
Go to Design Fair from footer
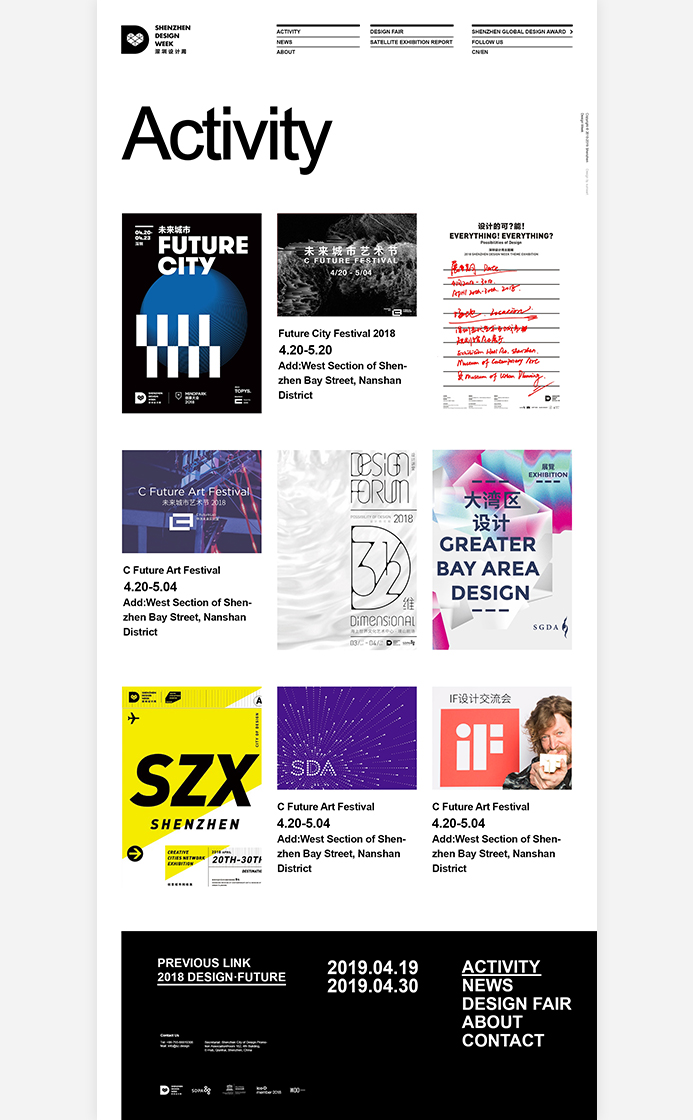[516, 1003]
